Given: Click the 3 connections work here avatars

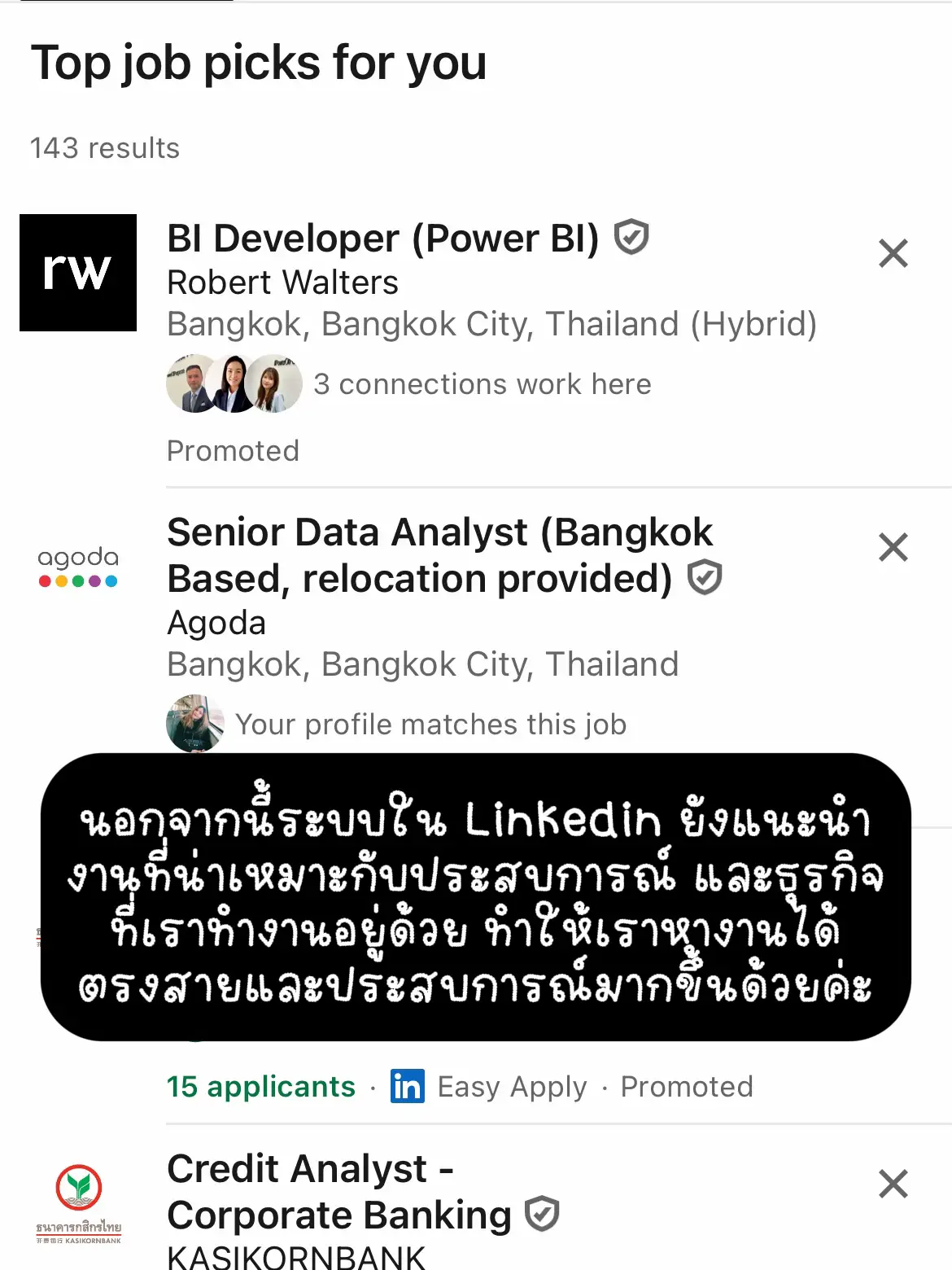Looking at the screenshot, I should pos(234,383).
